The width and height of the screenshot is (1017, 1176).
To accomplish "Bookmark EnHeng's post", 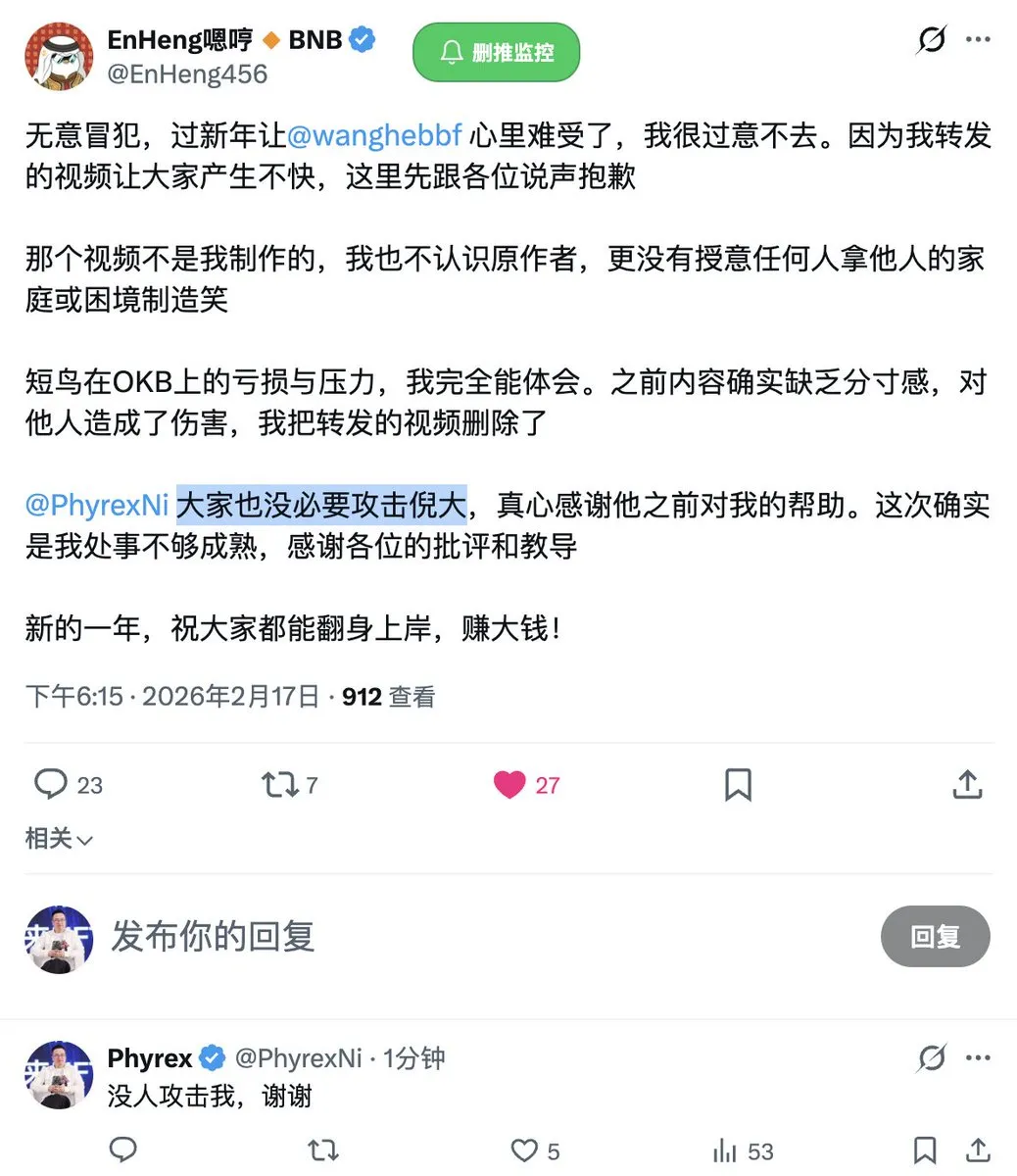I will [738, 784].
